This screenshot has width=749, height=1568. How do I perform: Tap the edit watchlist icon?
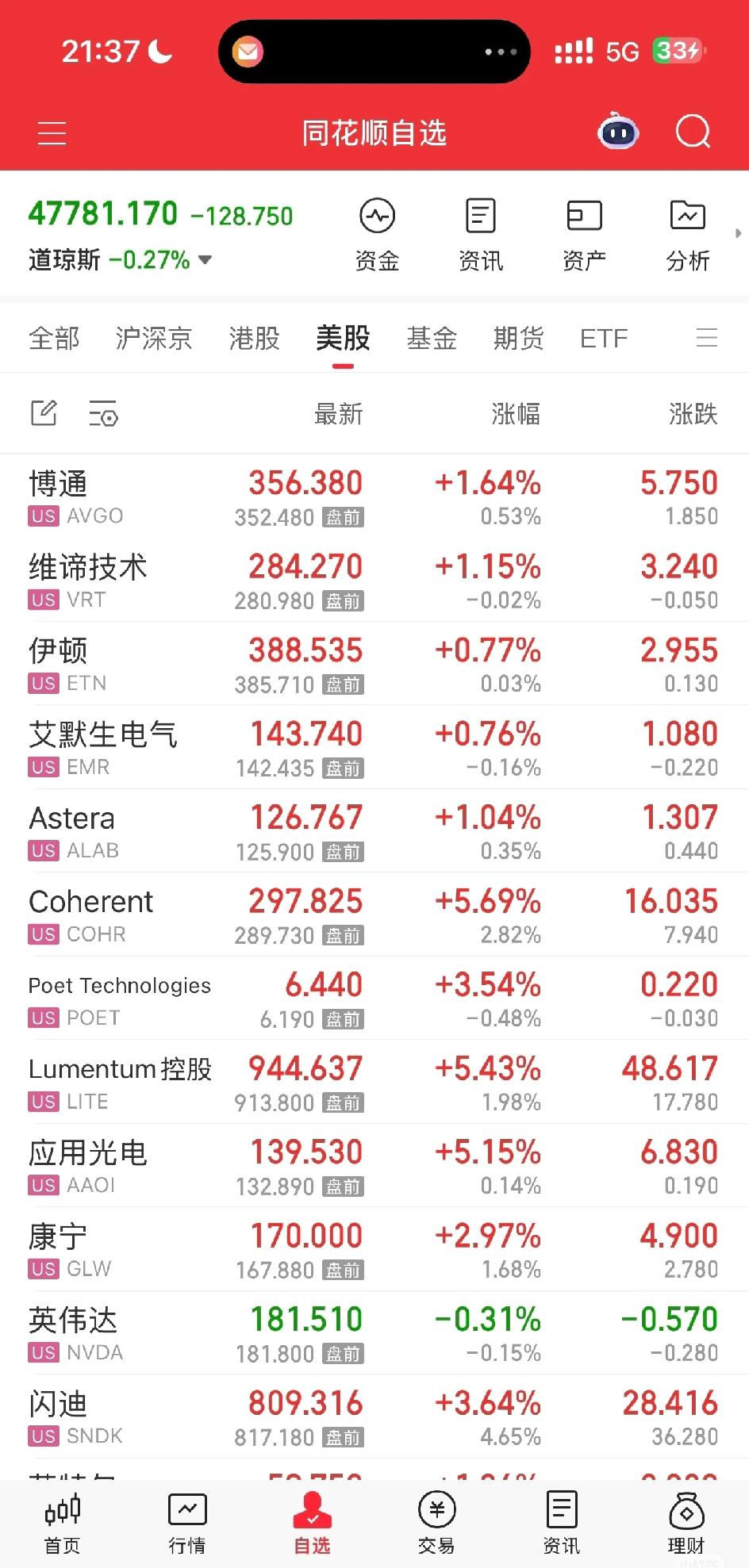click(44, 413)
